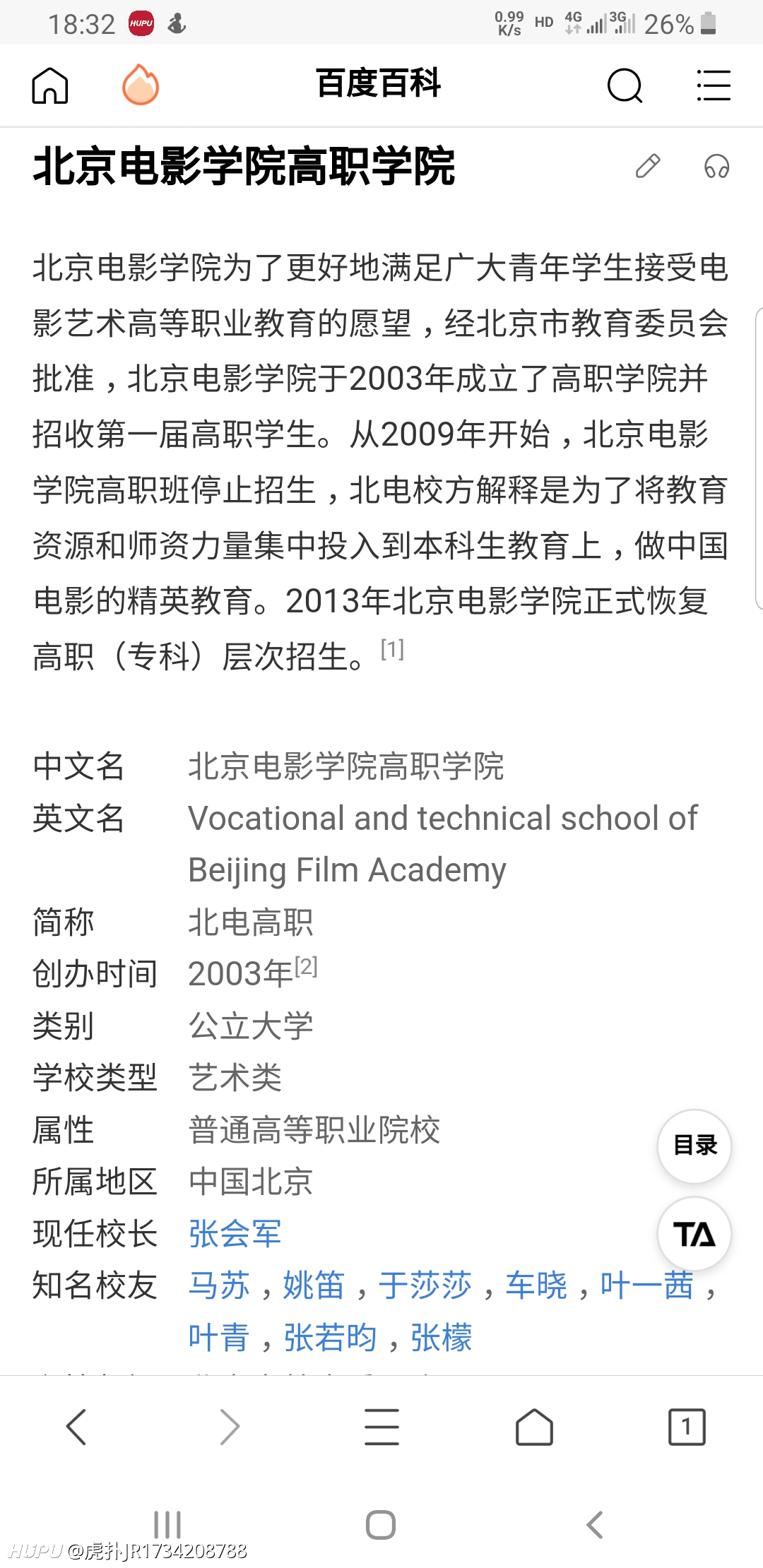Open alumni link 车晓
The image size is (763, 1568).
pyautogui.click(x=536, y=1285)
